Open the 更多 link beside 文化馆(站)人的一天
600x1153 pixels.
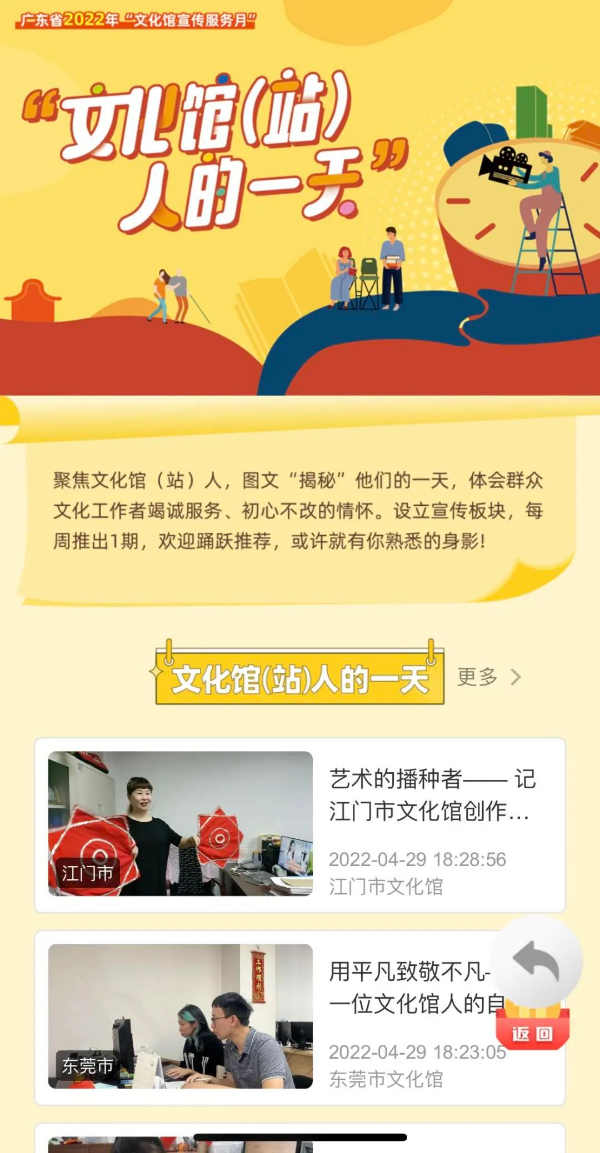point(489,677)
